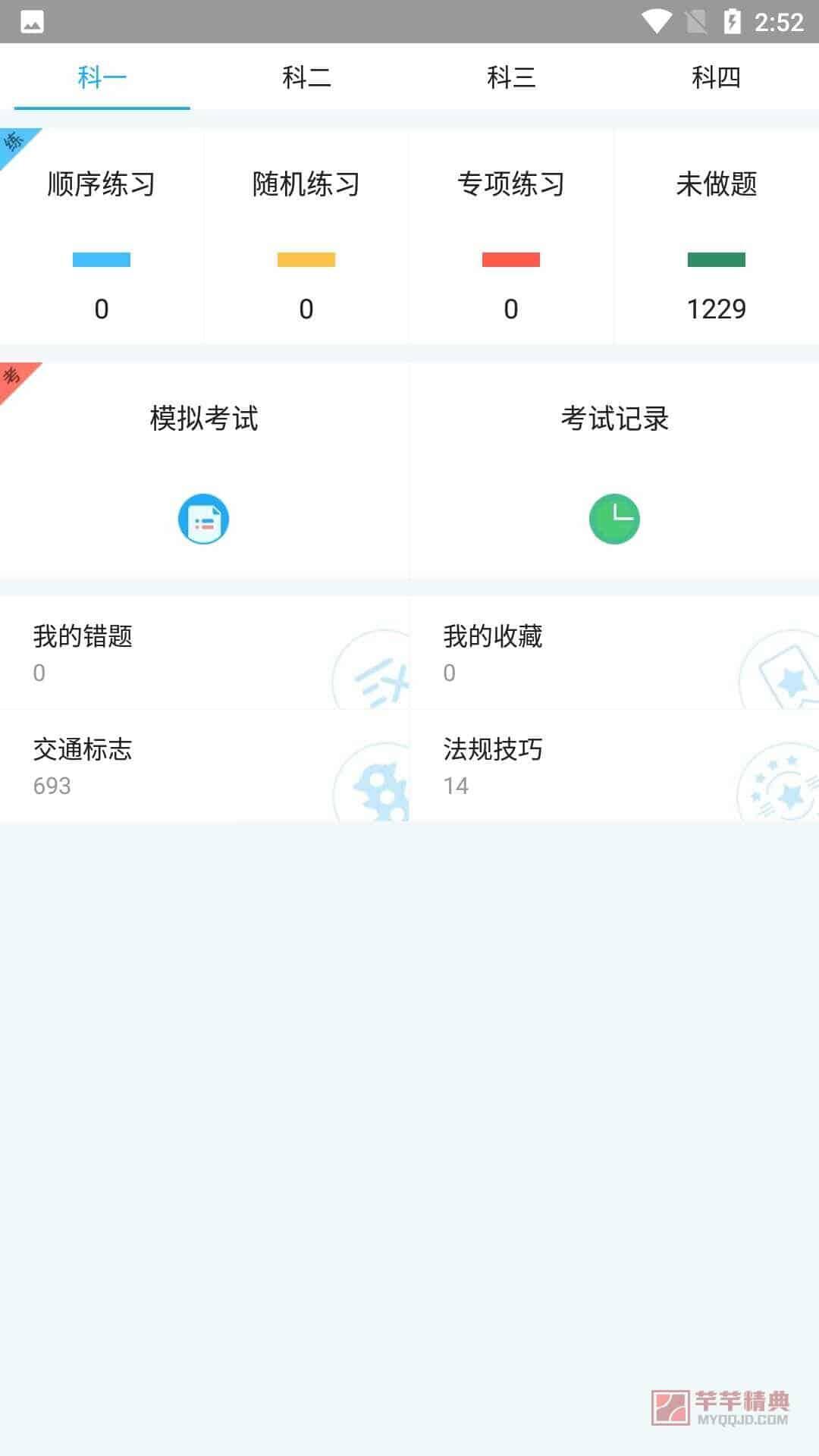Switch to the 科四 tab

716,77
